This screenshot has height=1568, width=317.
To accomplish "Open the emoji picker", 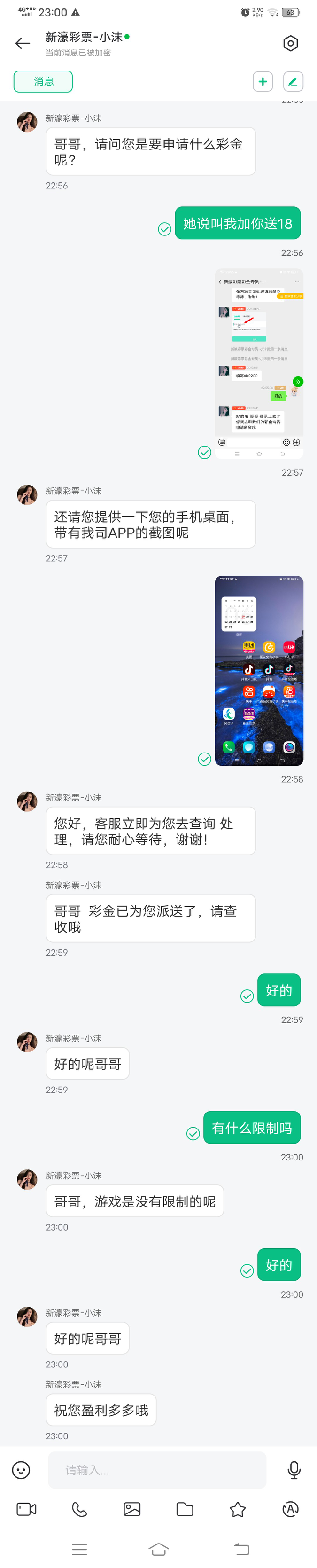I will point(21,1470).
